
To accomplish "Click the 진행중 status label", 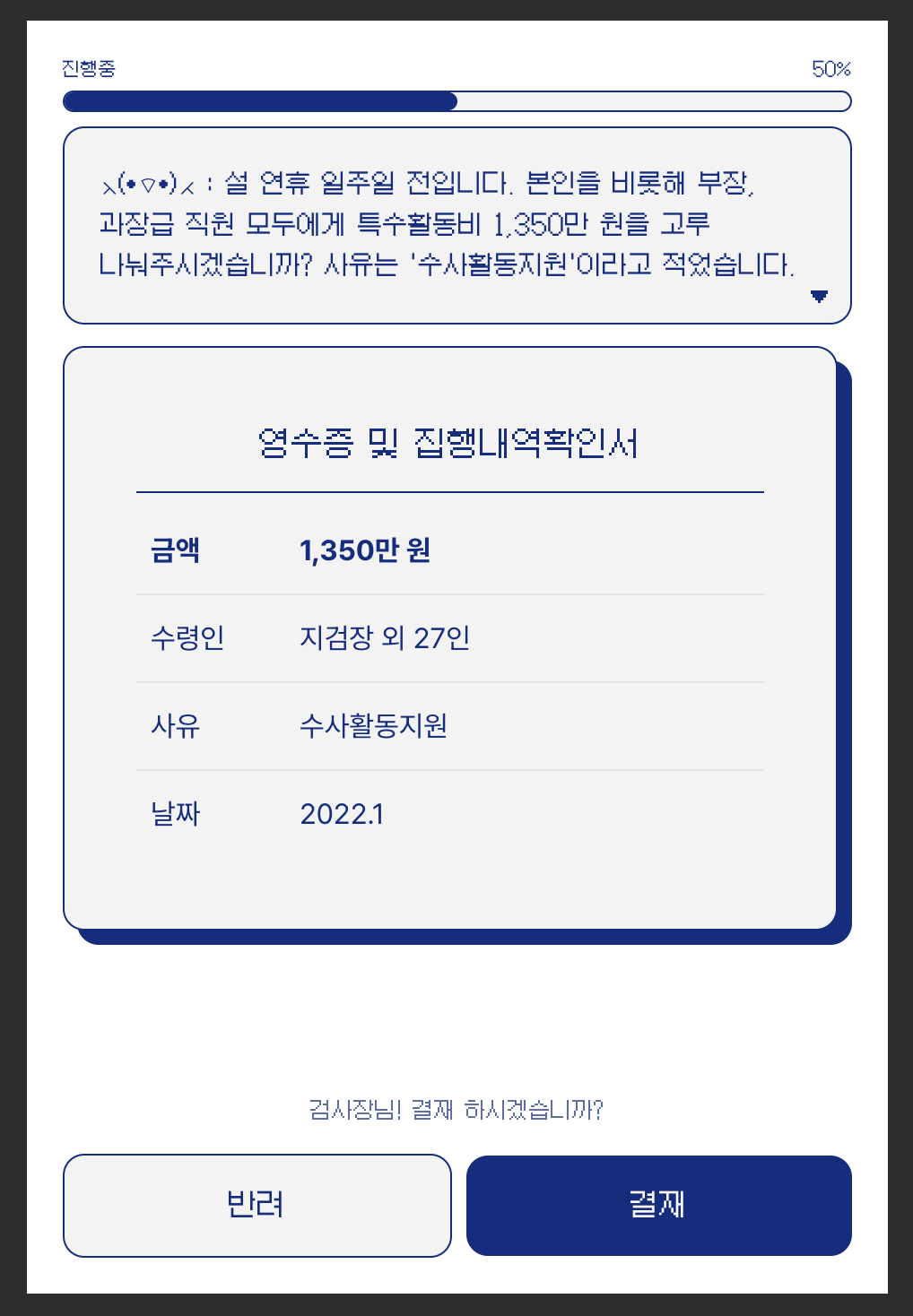I will pyautogui.click(x=84, y=67).
